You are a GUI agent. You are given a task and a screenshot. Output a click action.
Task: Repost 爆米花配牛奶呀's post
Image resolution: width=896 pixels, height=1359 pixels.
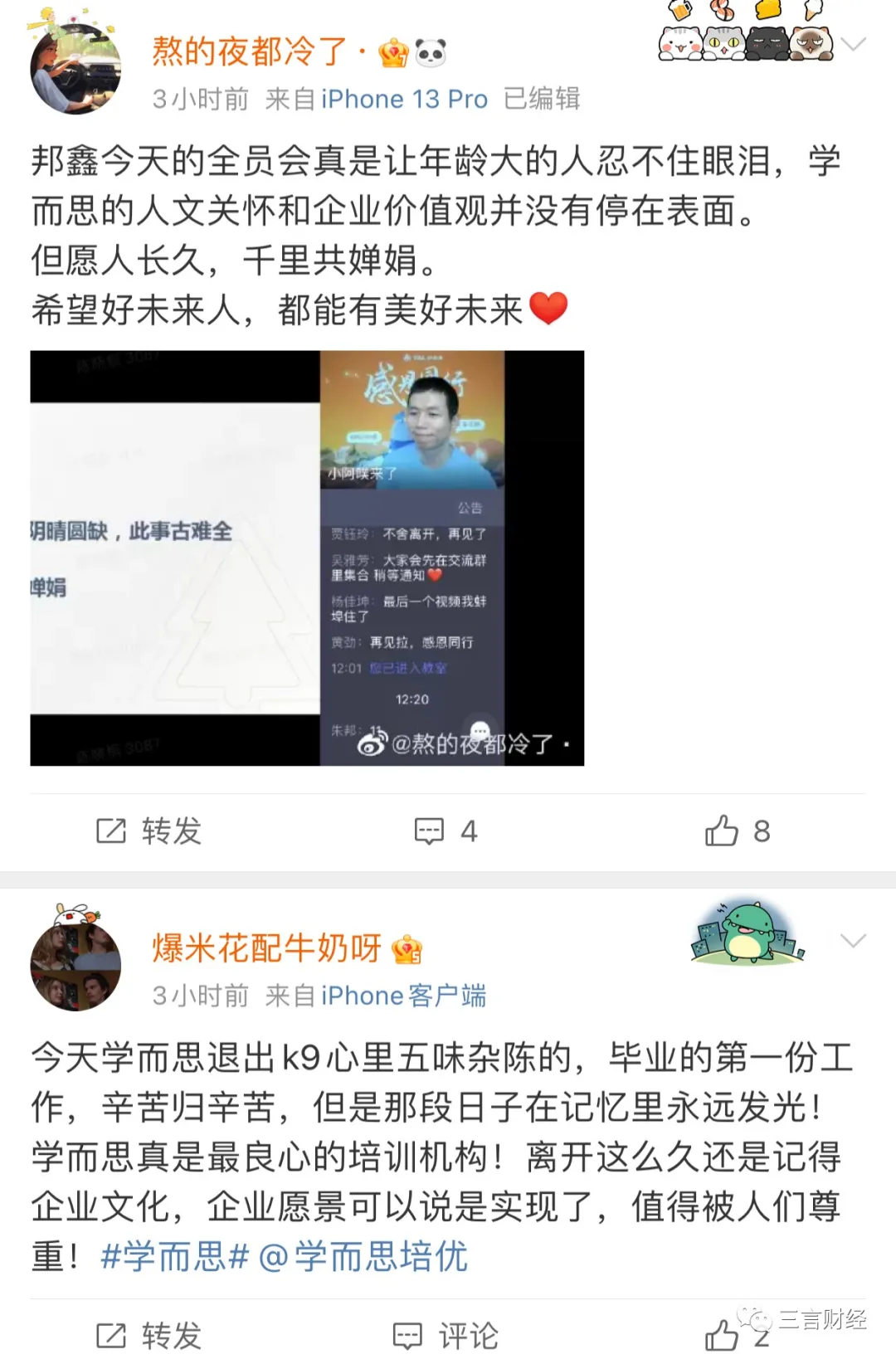pyautogui.click(x=149, y=1336)
